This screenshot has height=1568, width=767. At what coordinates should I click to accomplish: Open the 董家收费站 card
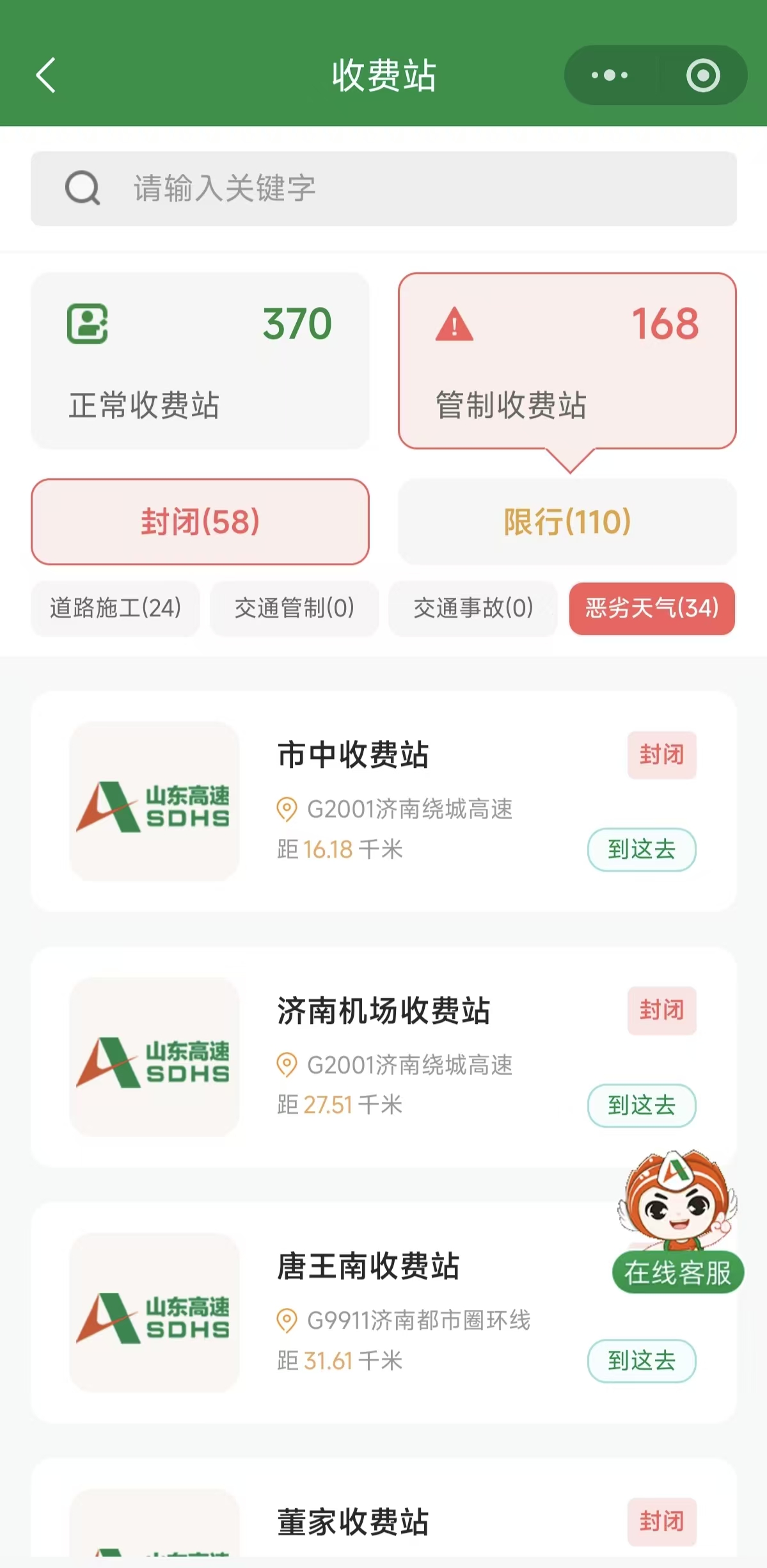353,1522
